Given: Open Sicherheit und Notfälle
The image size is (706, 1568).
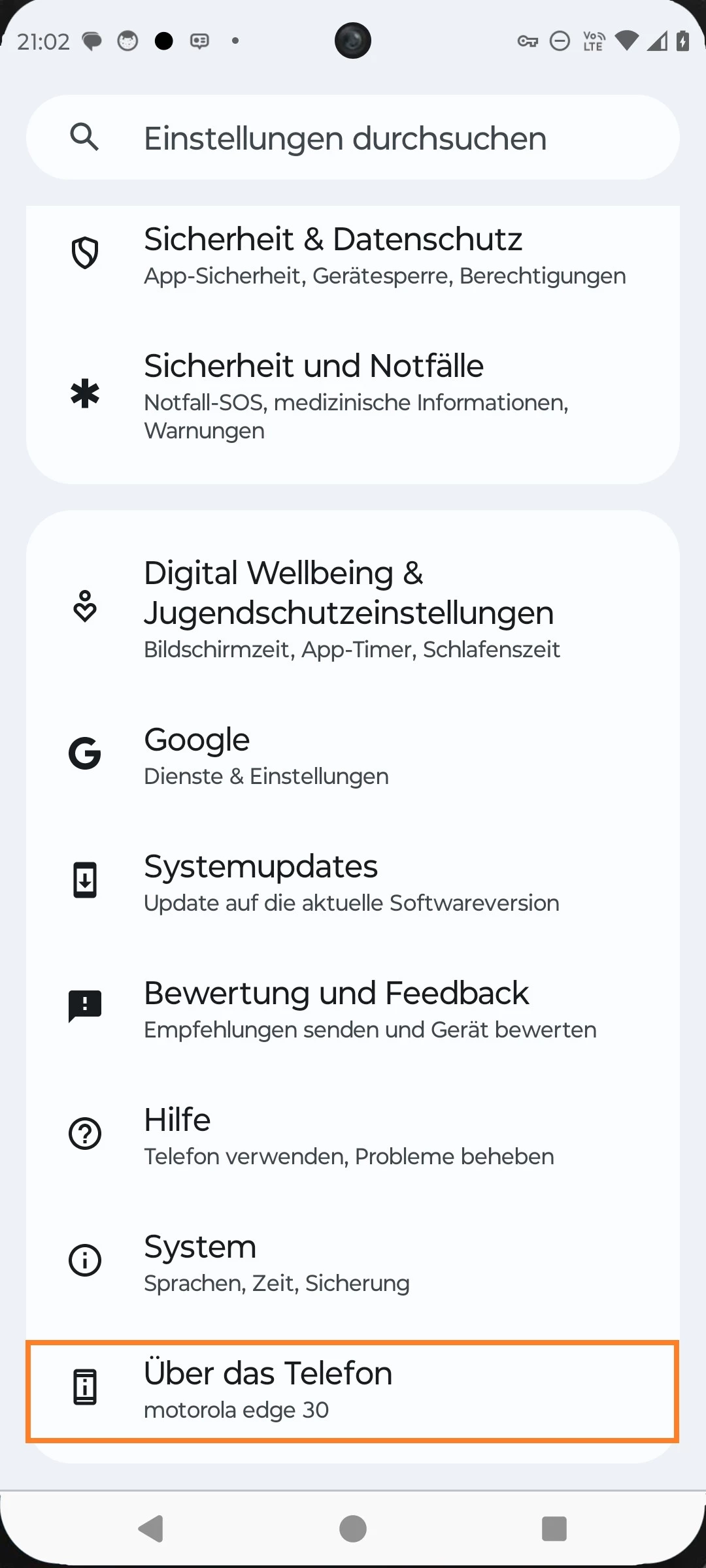Looking at the screenshot, I should (x=353, y=395).
